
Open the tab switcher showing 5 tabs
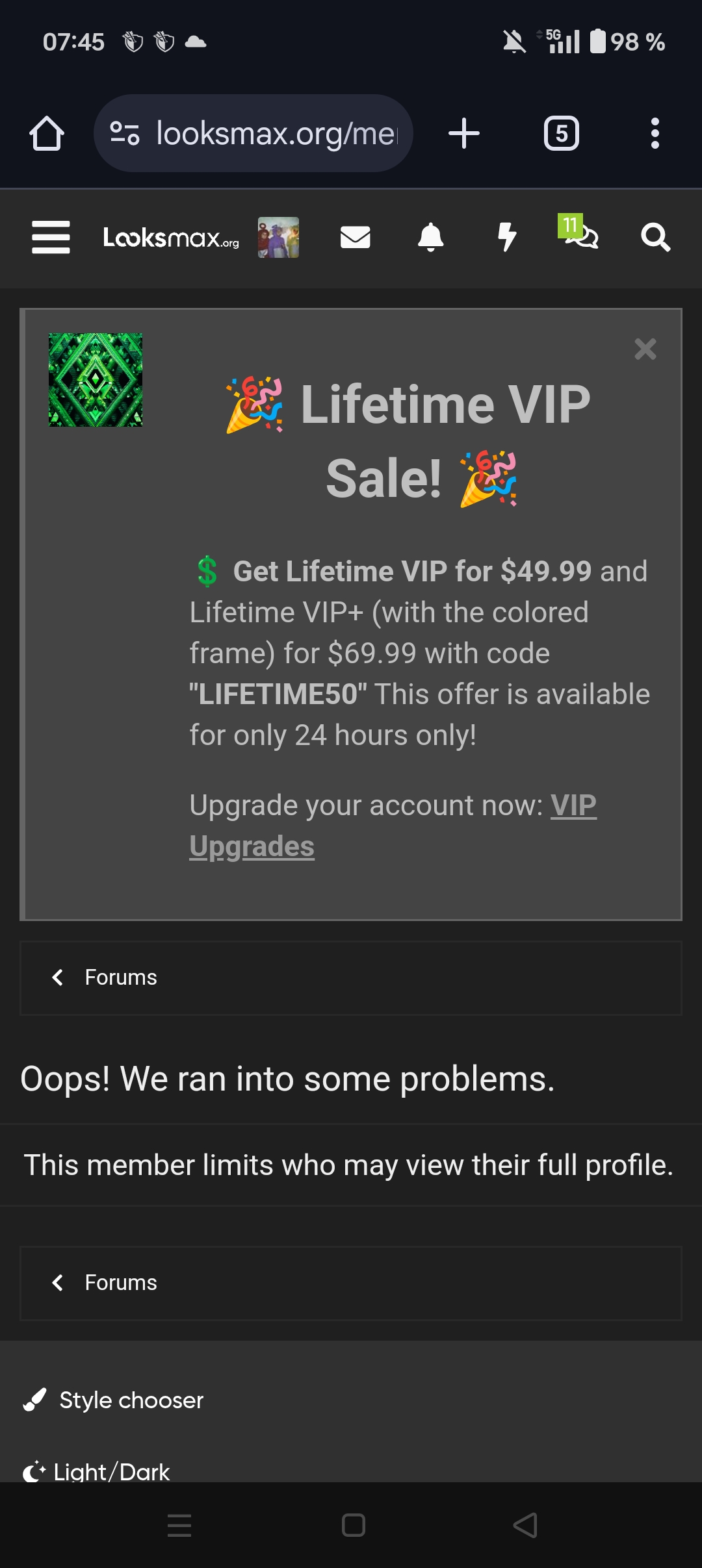(560, 133)
